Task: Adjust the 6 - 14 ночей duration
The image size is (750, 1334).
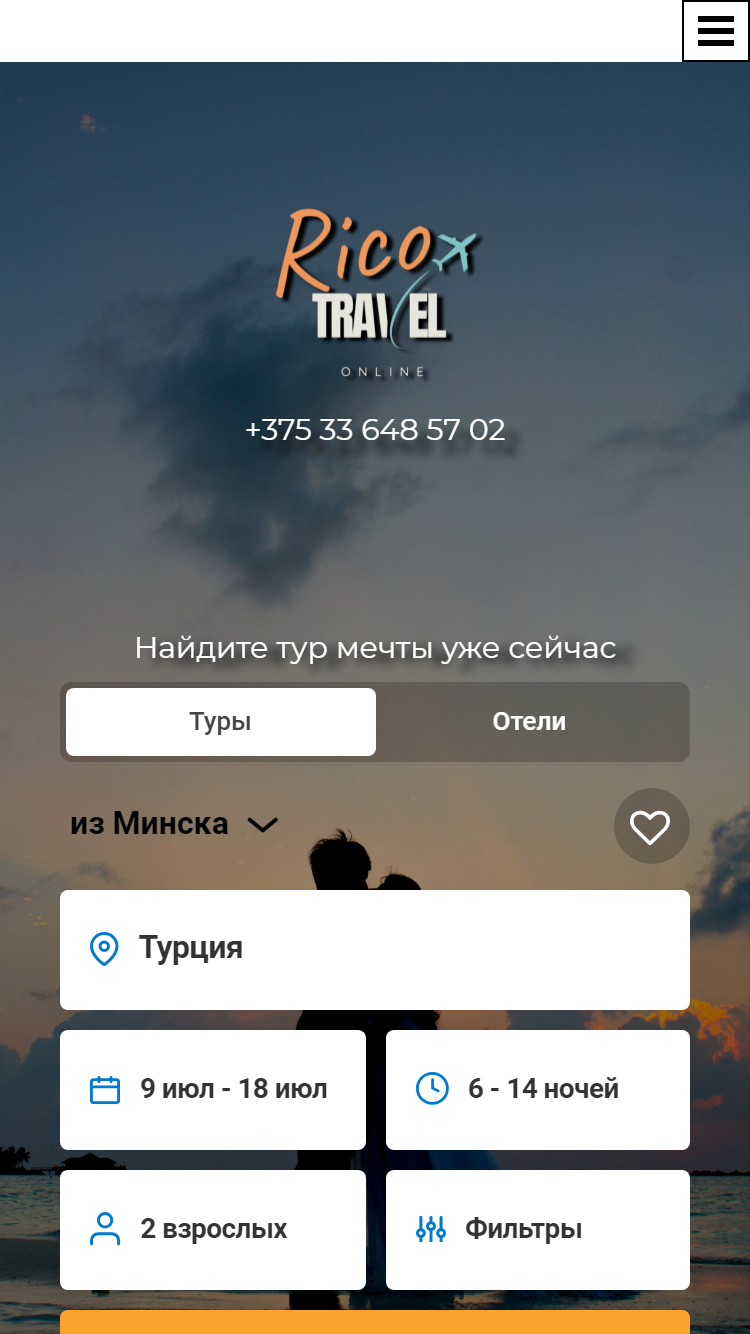Action: 538,1090
